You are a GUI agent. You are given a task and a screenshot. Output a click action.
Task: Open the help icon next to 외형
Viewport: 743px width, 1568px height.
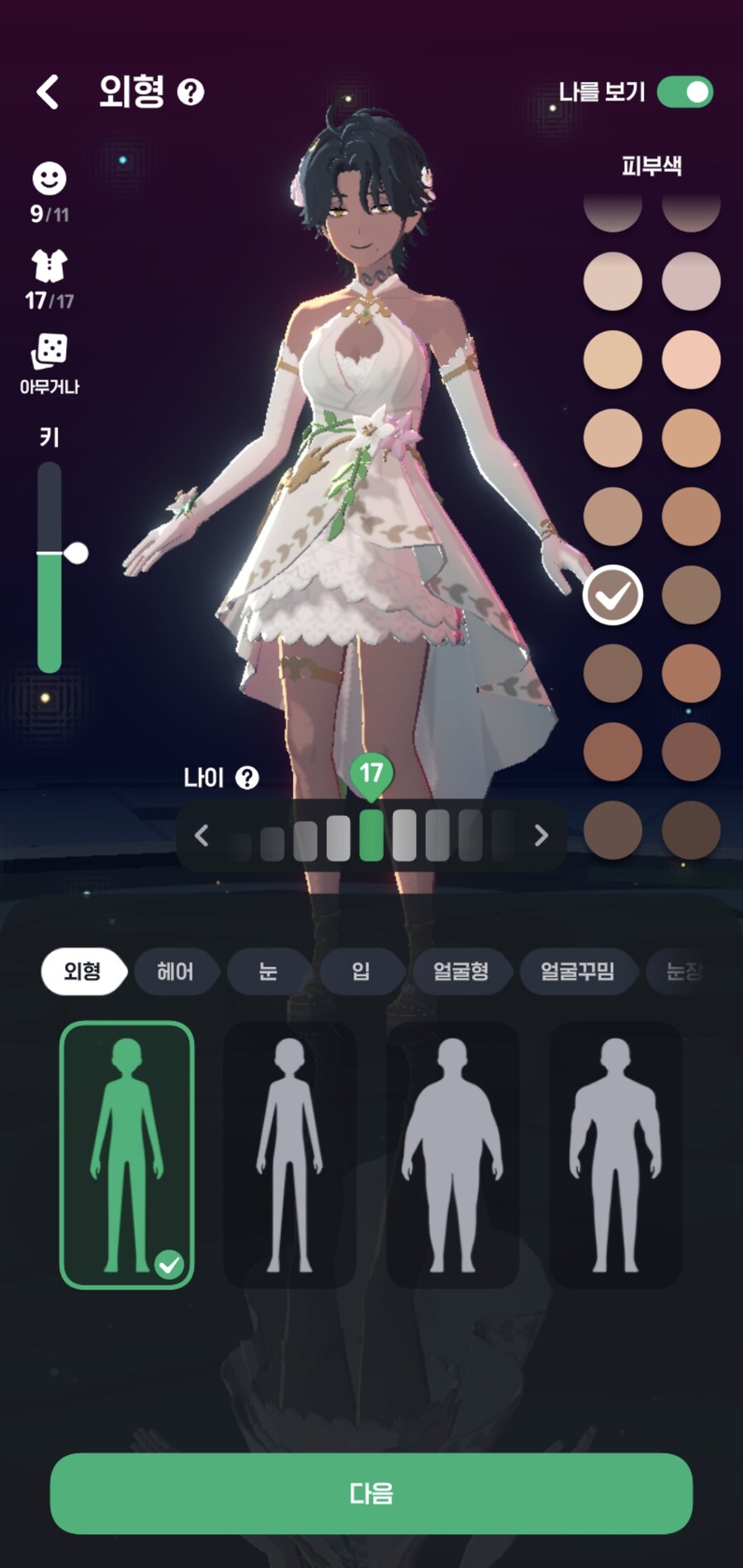point(192,92)
